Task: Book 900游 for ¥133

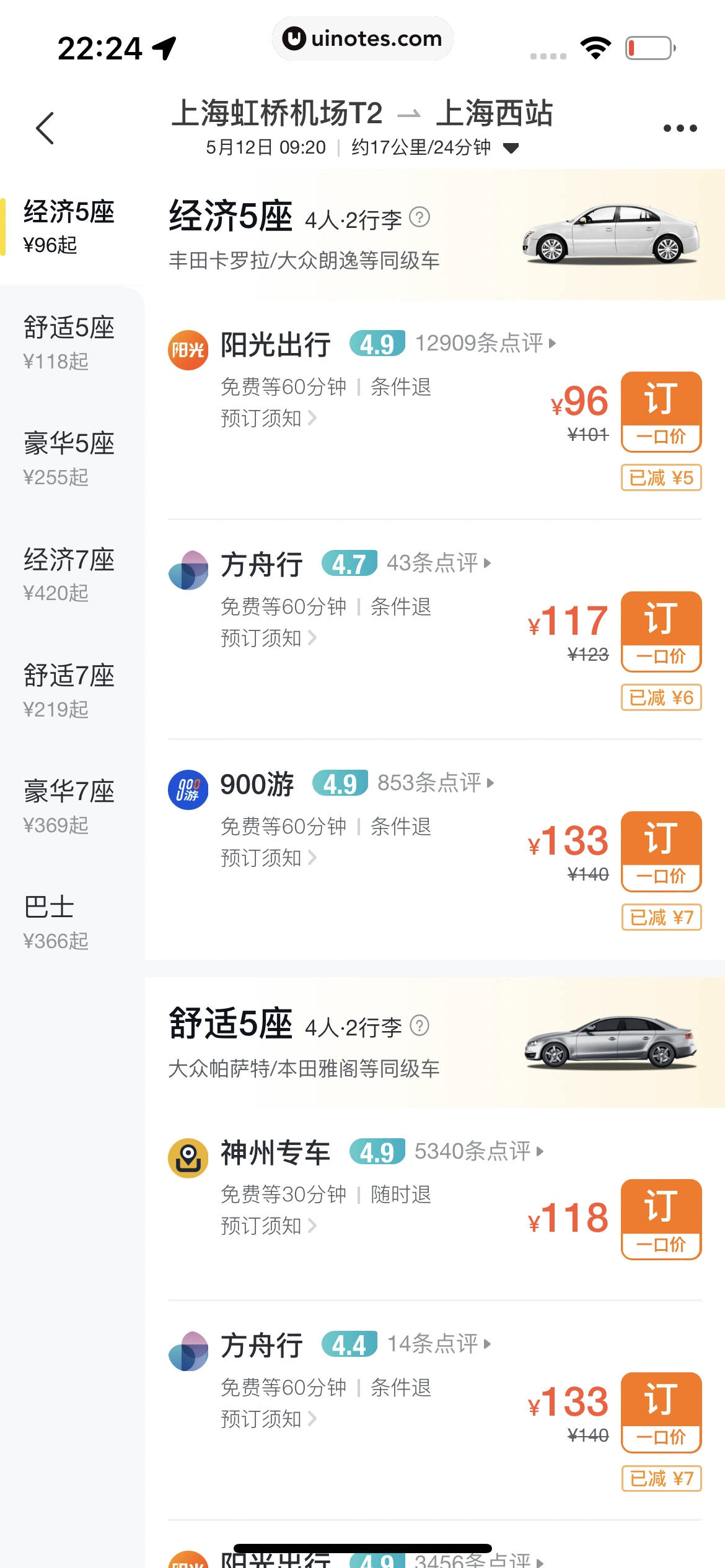Action: (661, 851)
